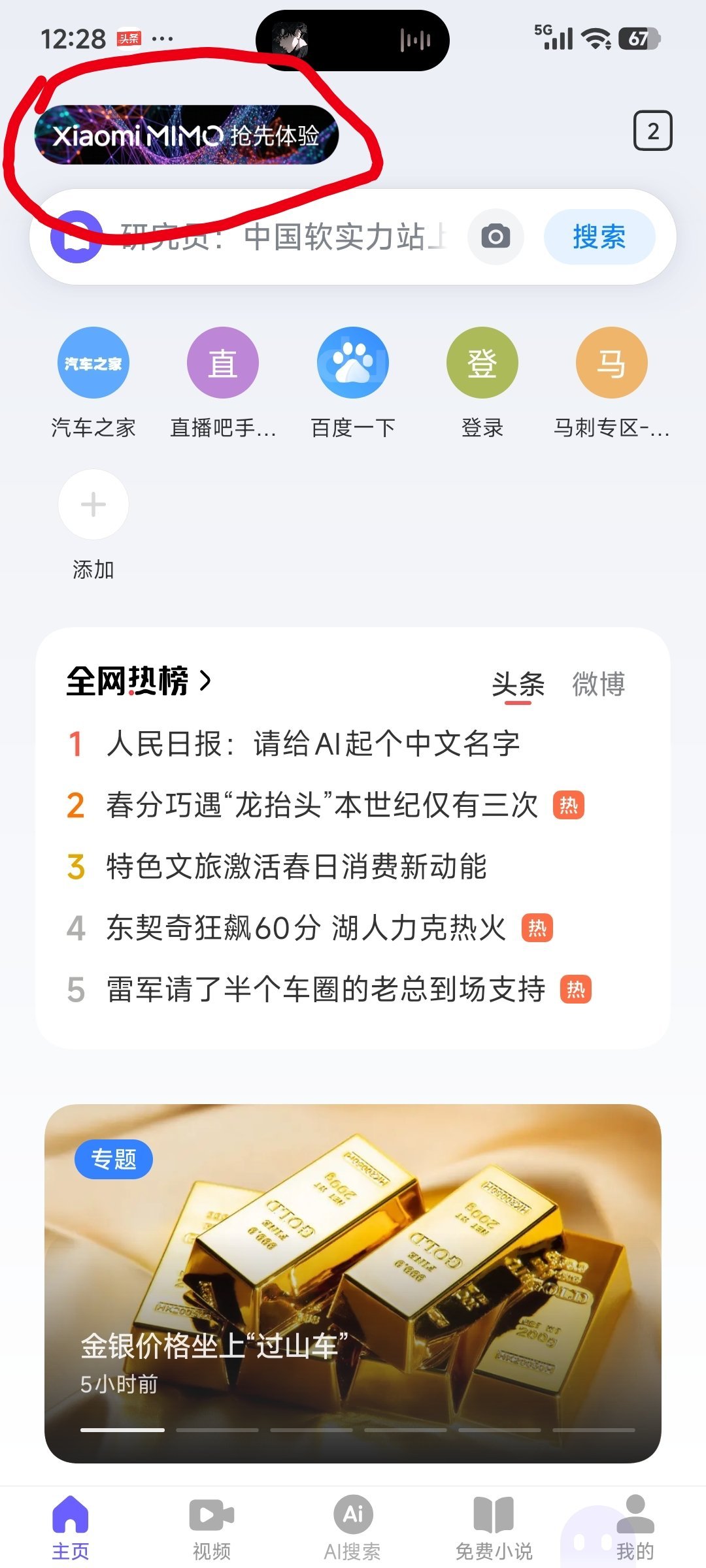Open the 汽车之家 quick link icon
The image size is (706, 1568).
click(93, 361)
